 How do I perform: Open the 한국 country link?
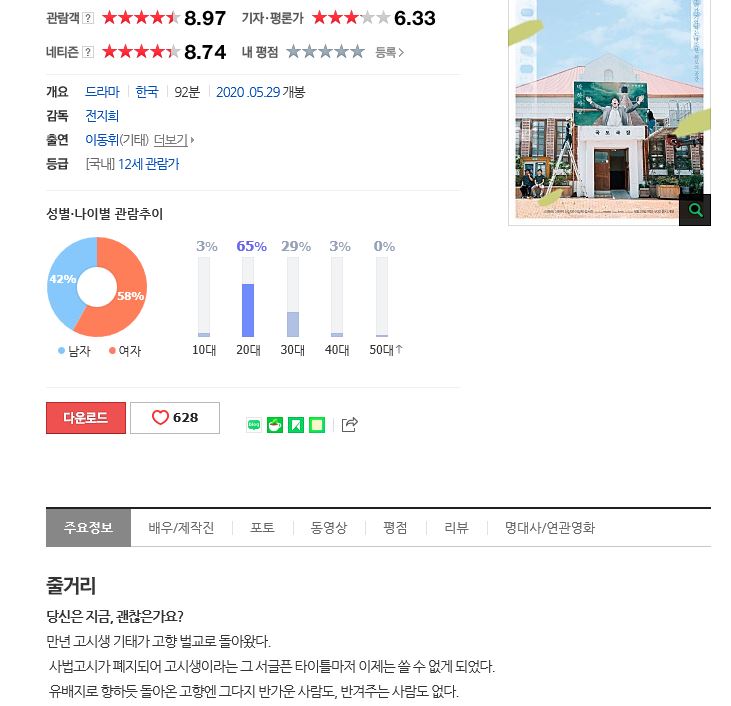click(x=147, y=92)
